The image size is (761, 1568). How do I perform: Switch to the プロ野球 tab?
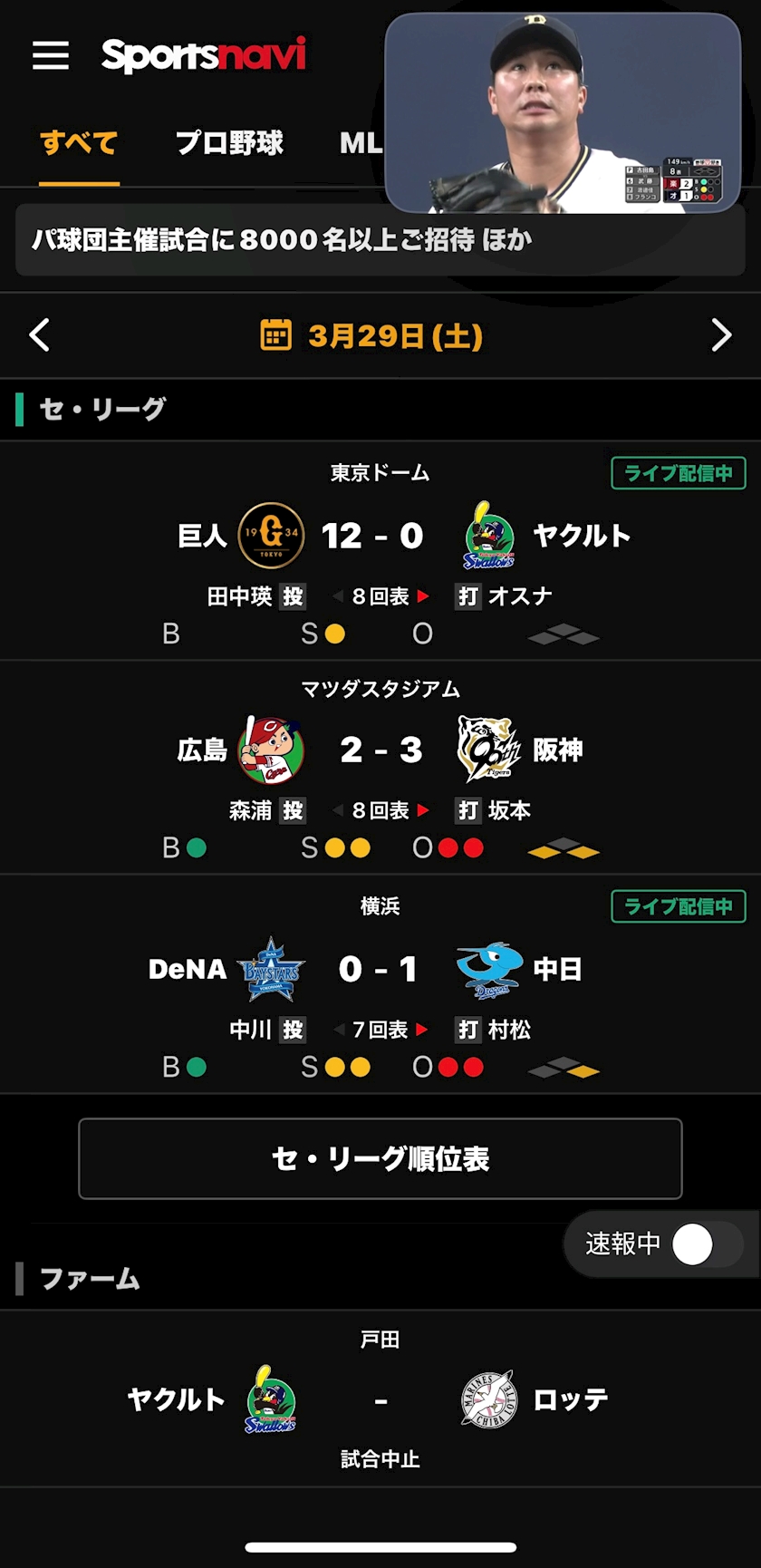(229, 143)
